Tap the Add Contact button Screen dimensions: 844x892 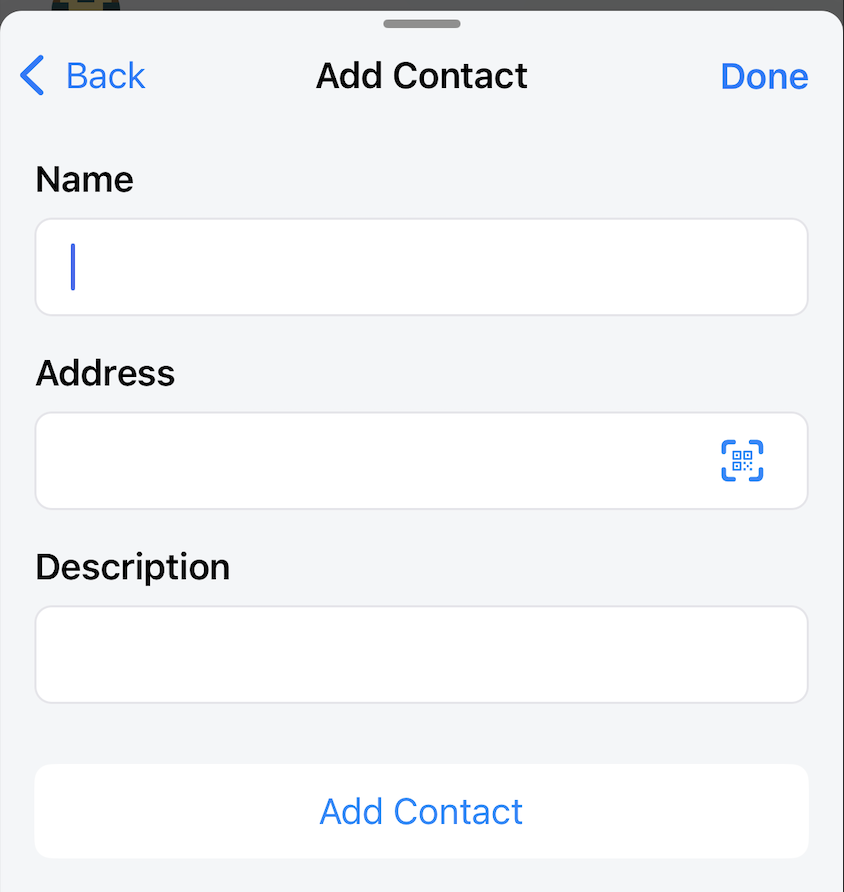pyautogui.click(x=421, y=811)
